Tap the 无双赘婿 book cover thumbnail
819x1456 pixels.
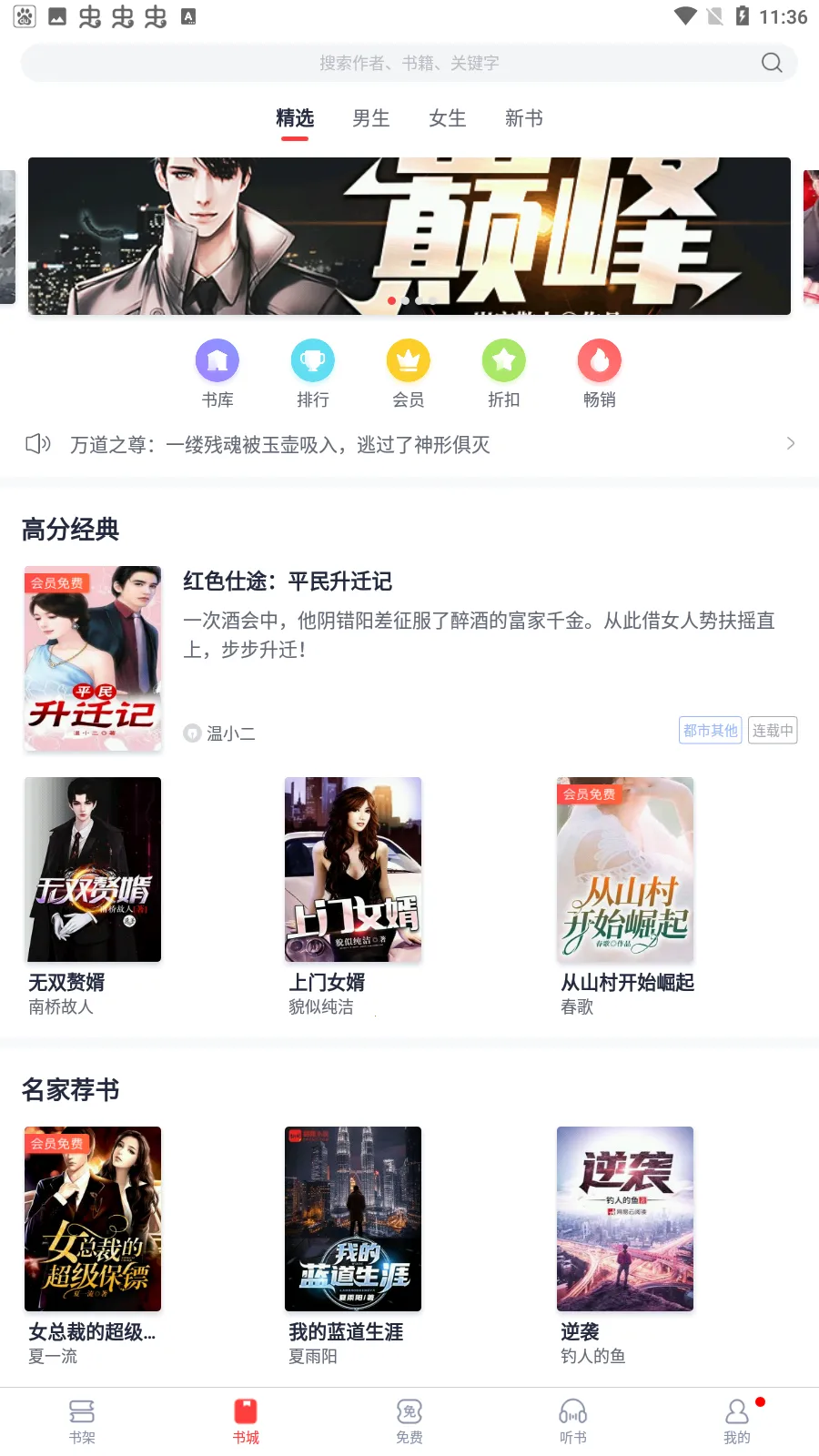[x=92, y=869]
